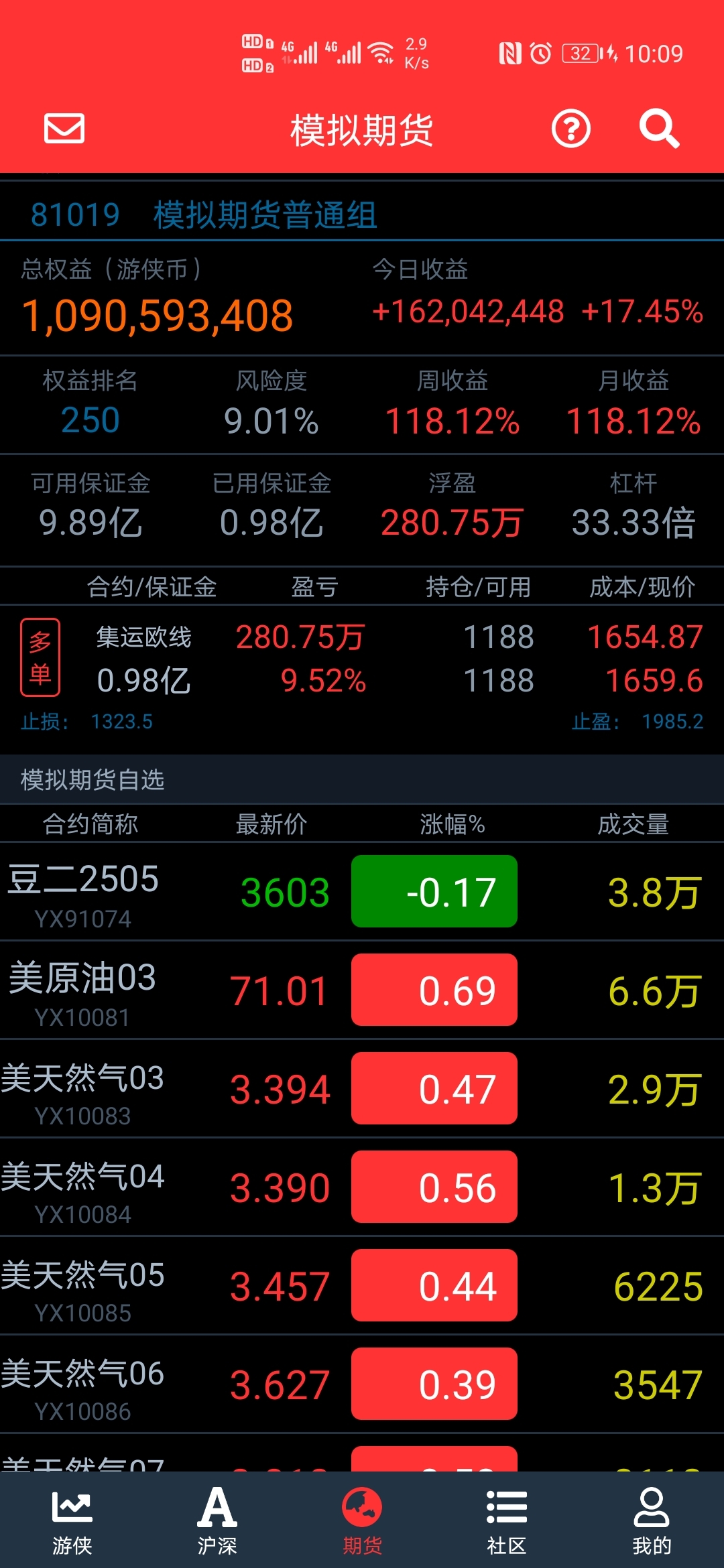Viewport: 724px width, 1568px height.
Task: Open the help question mark icon
Action: (x=570, y=129)
